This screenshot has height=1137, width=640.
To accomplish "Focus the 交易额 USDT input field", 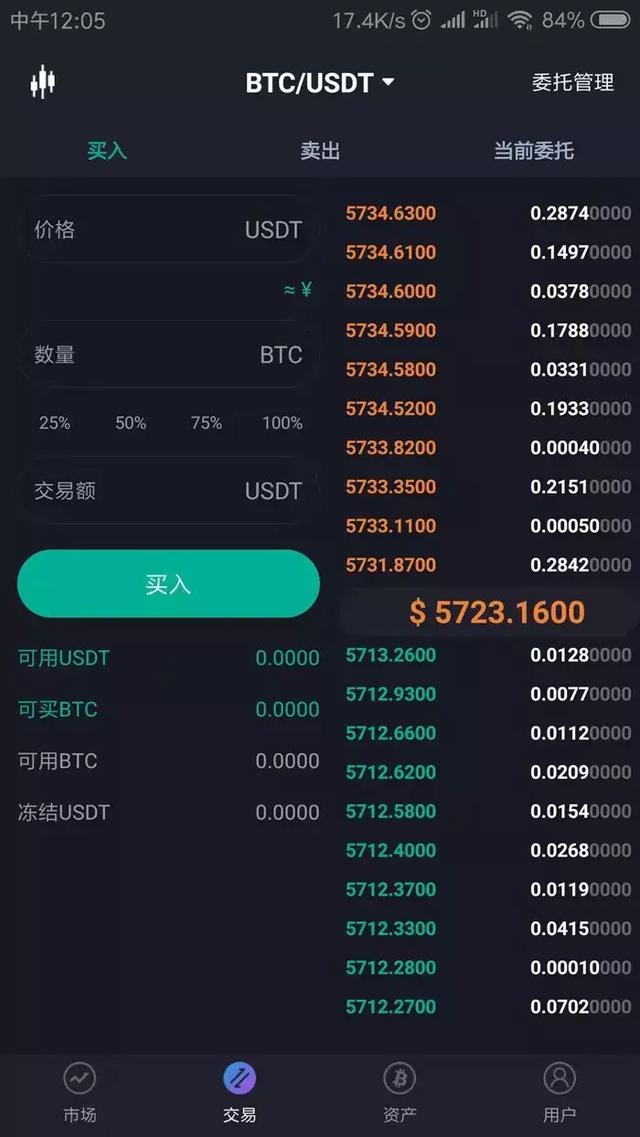I will click(168, 491).
